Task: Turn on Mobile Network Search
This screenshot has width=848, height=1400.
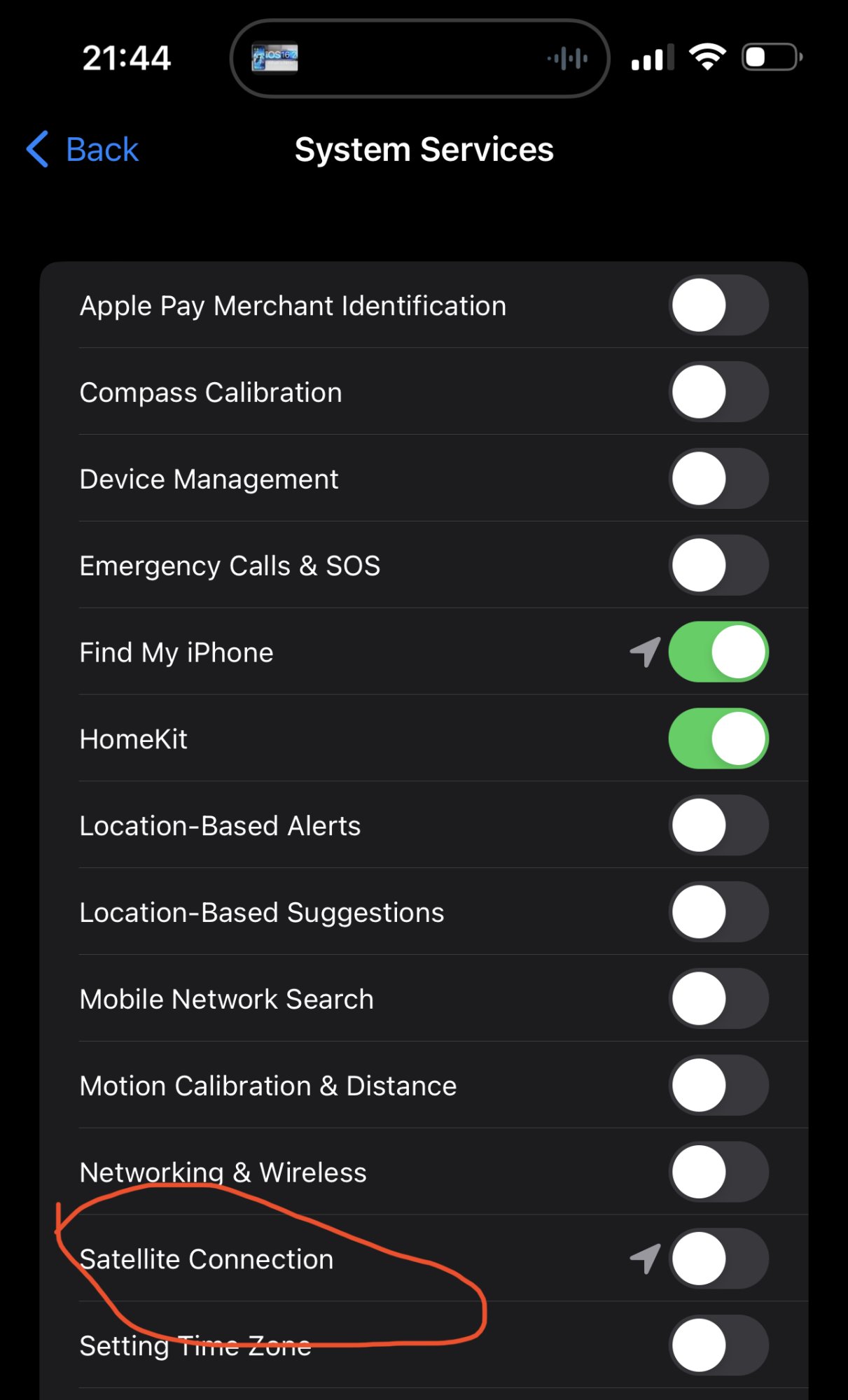Action: (x=718, y=999)
